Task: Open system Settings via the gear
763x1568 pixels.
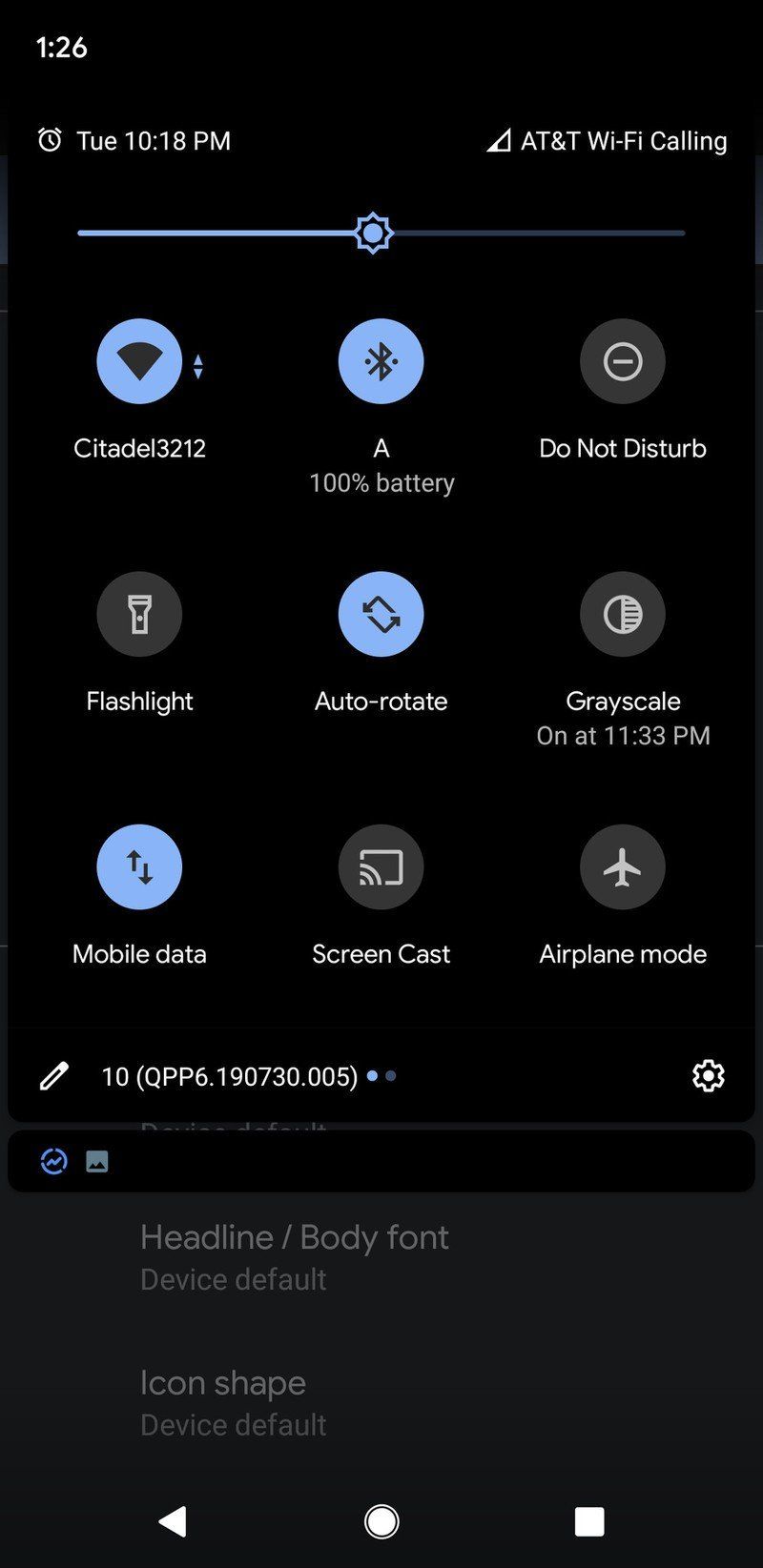Action: [708, 1075]
